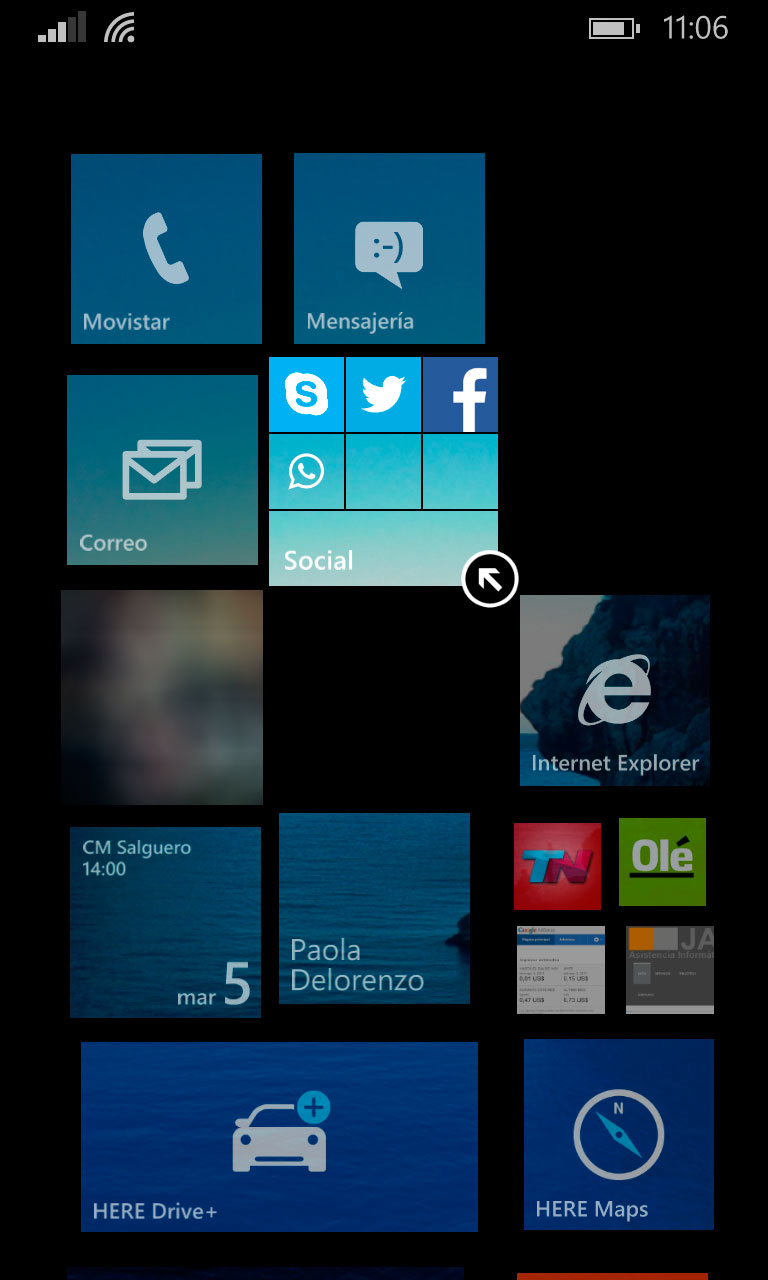Open the TN news app tile
Viewport: 768px width, 1280px height.
click(x=557, y=866)
